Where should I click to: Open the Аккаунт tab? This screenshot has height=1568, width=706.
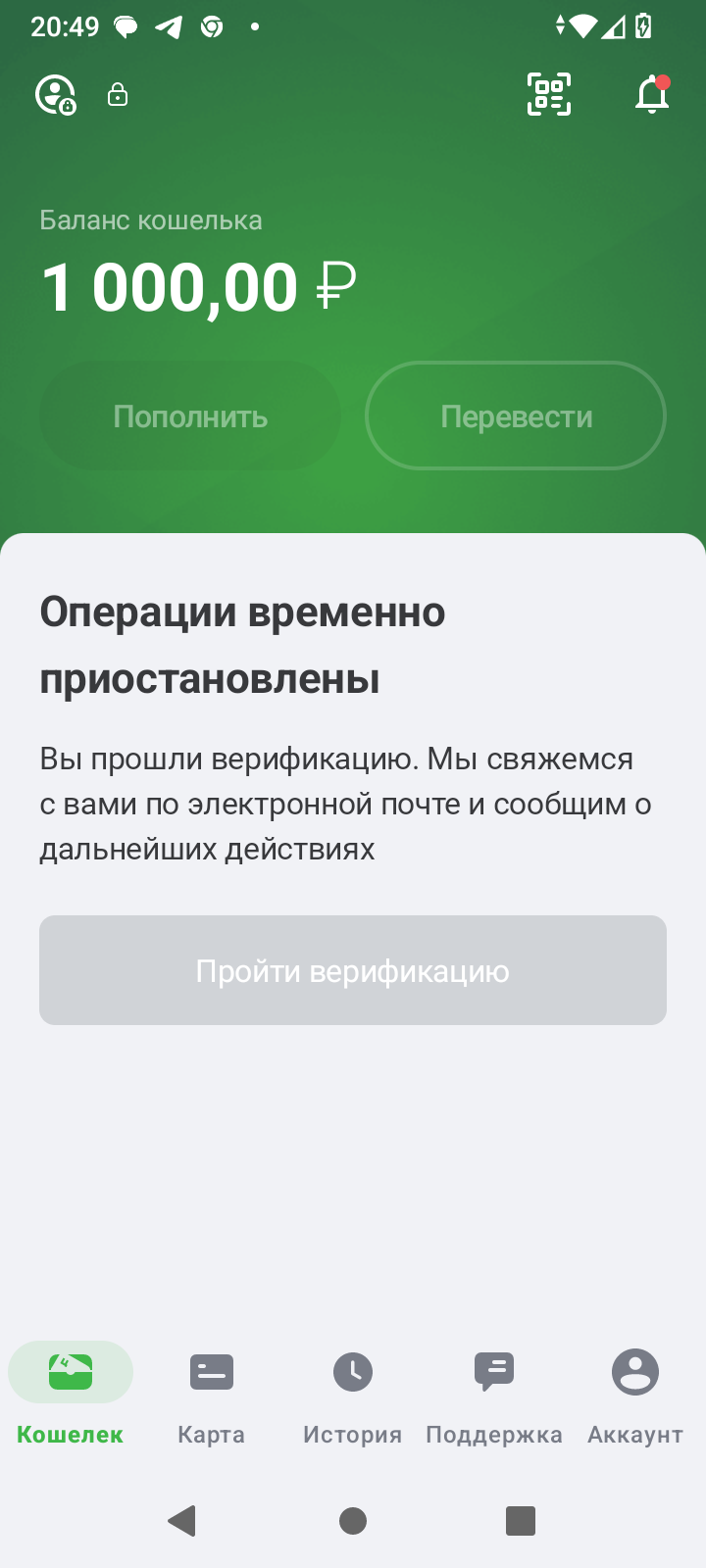coord(635,1396)
